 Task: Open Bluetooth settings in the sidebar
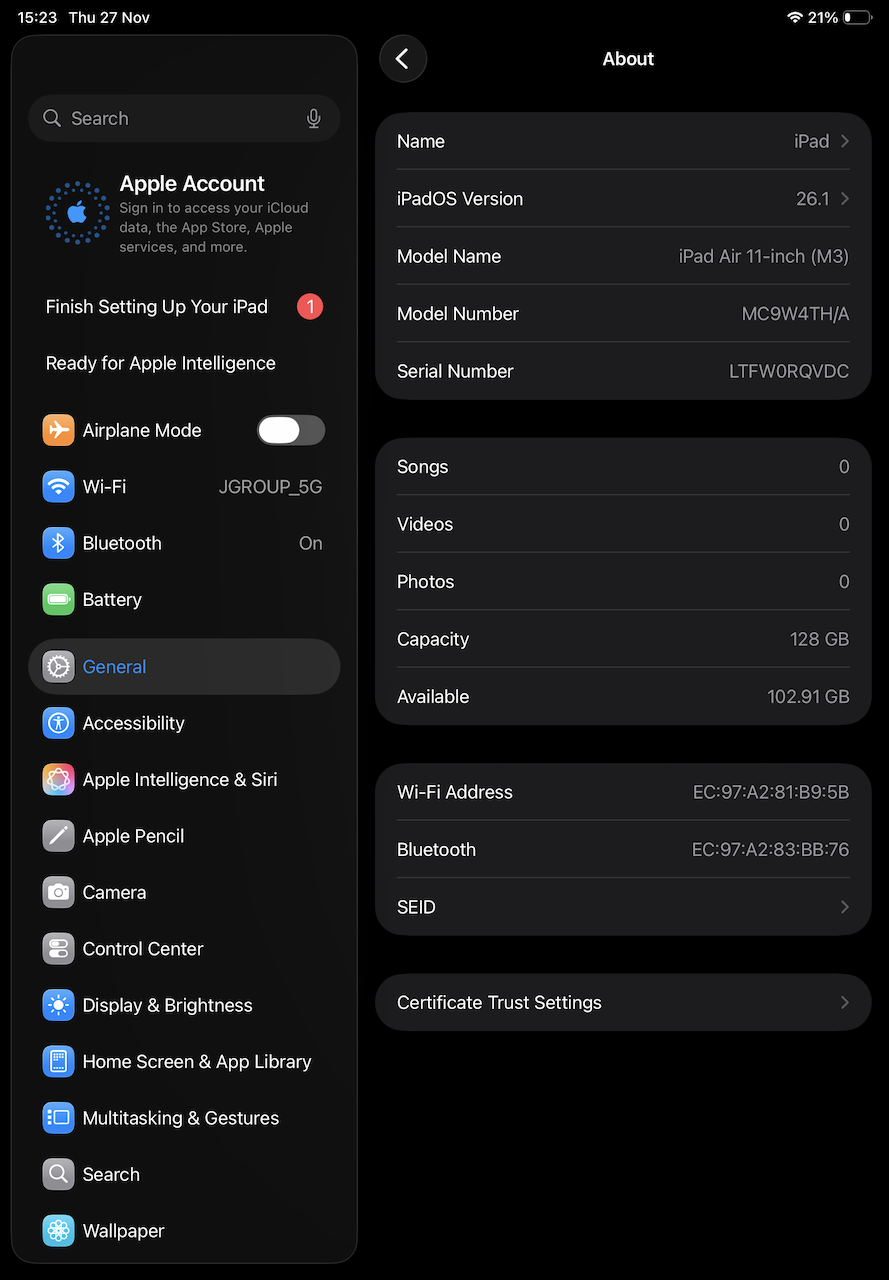tap(183, 543)
